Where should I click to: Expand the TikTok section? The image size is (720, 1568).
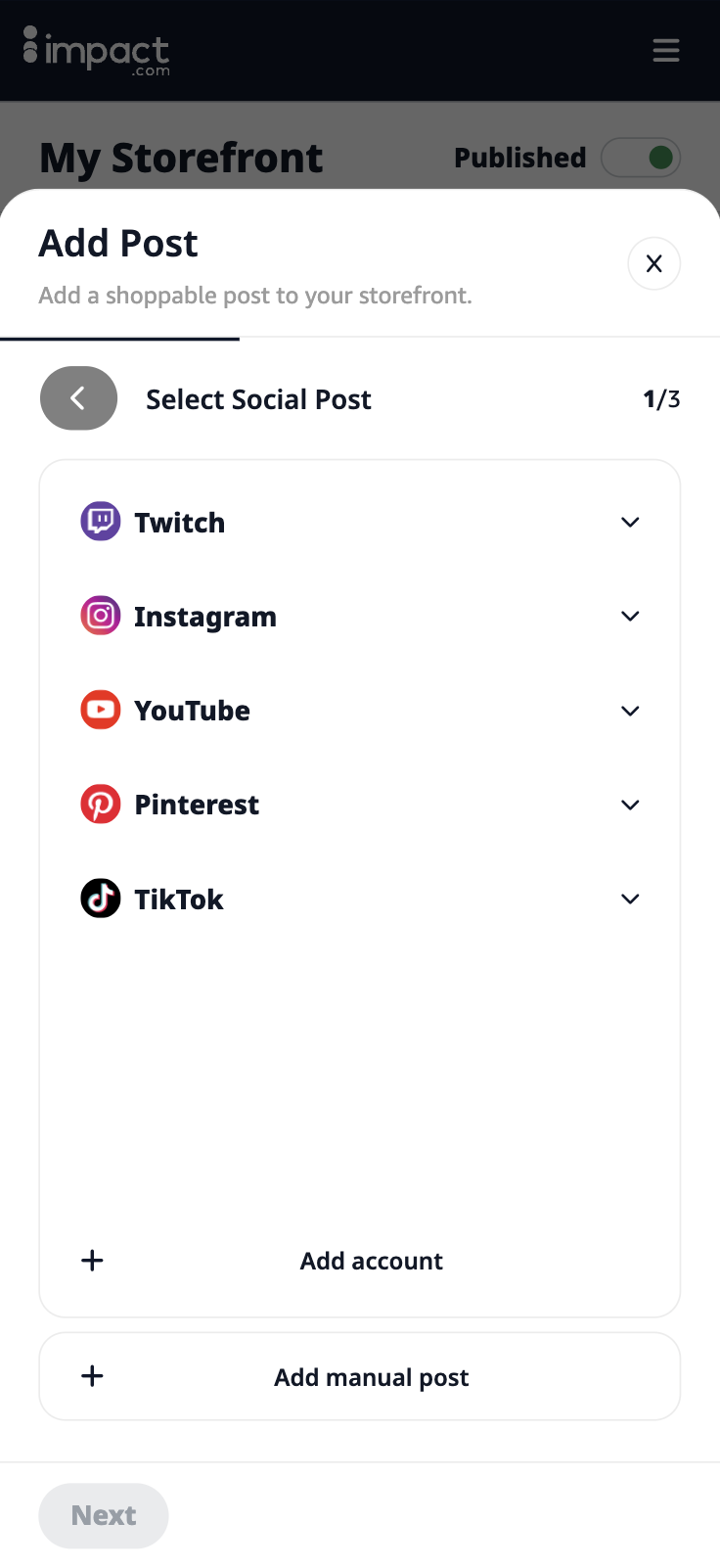click(x=630, y=899)
